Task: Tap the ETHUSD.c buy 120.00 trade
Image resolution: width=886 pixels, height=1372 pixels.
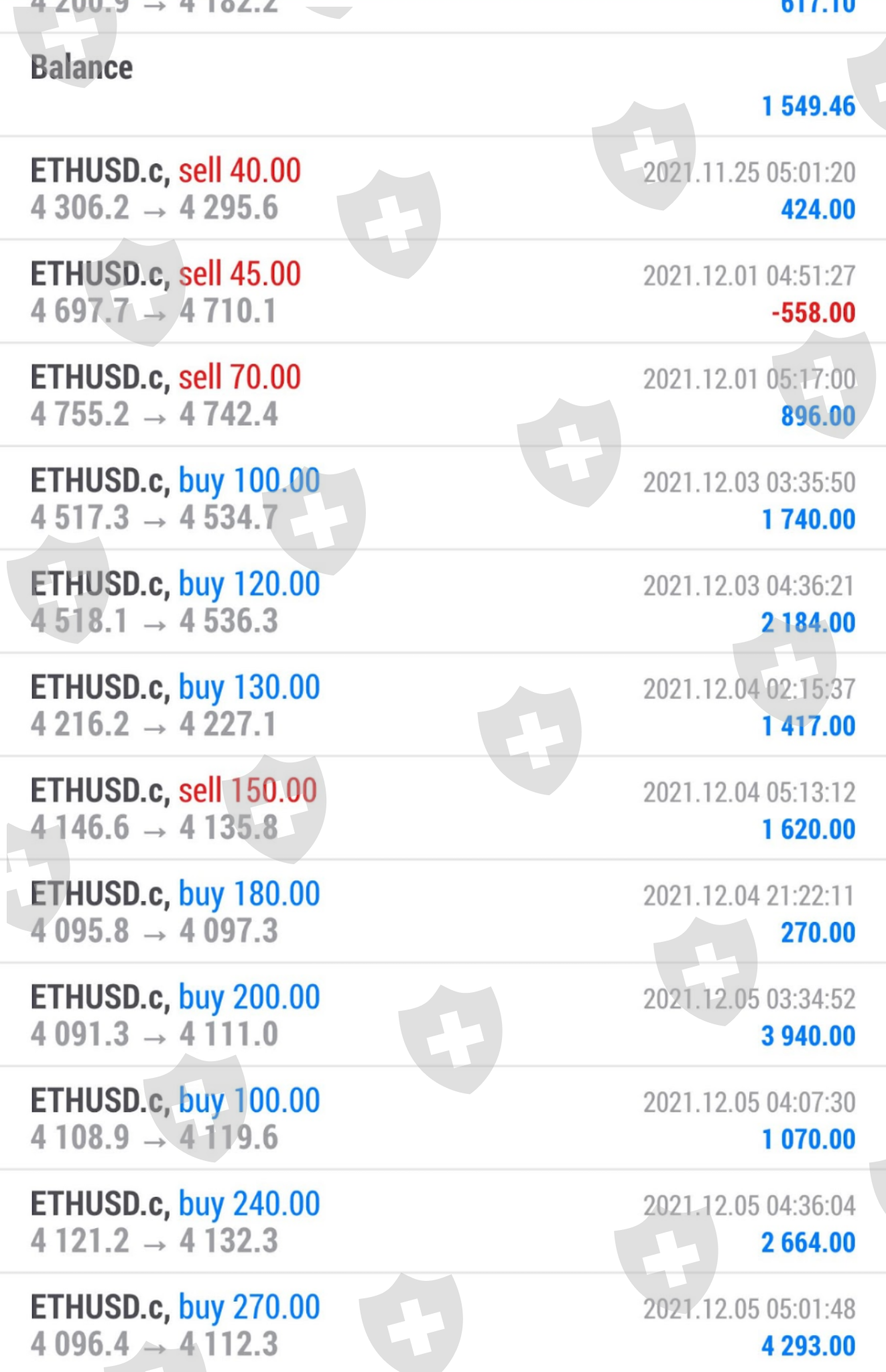Action: [442, 602]
